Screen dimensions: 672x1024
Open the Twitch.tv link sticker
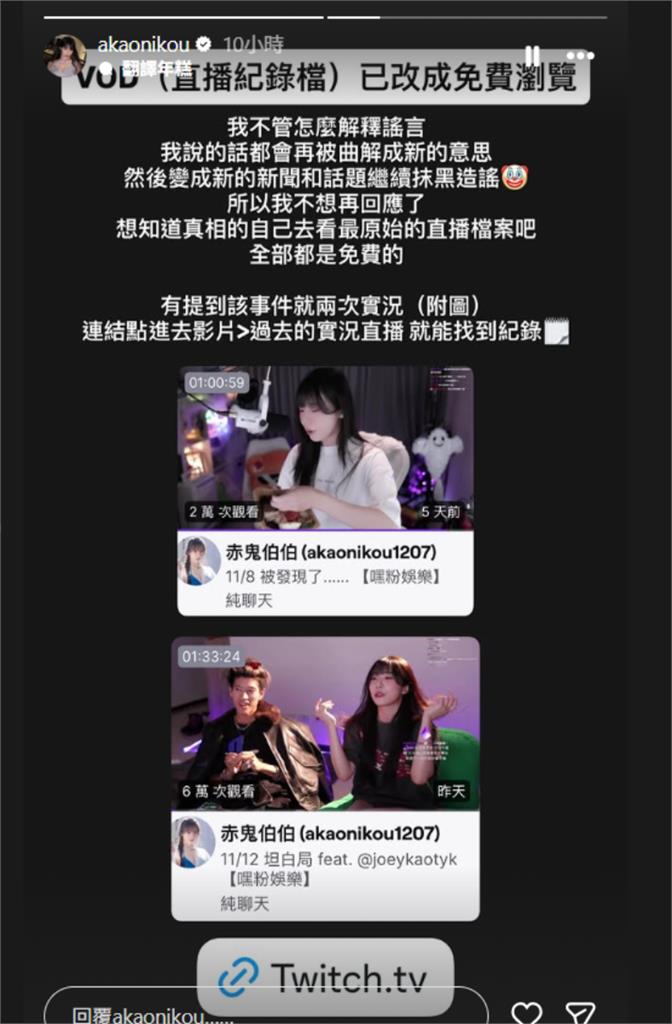(x=325, y=977)
